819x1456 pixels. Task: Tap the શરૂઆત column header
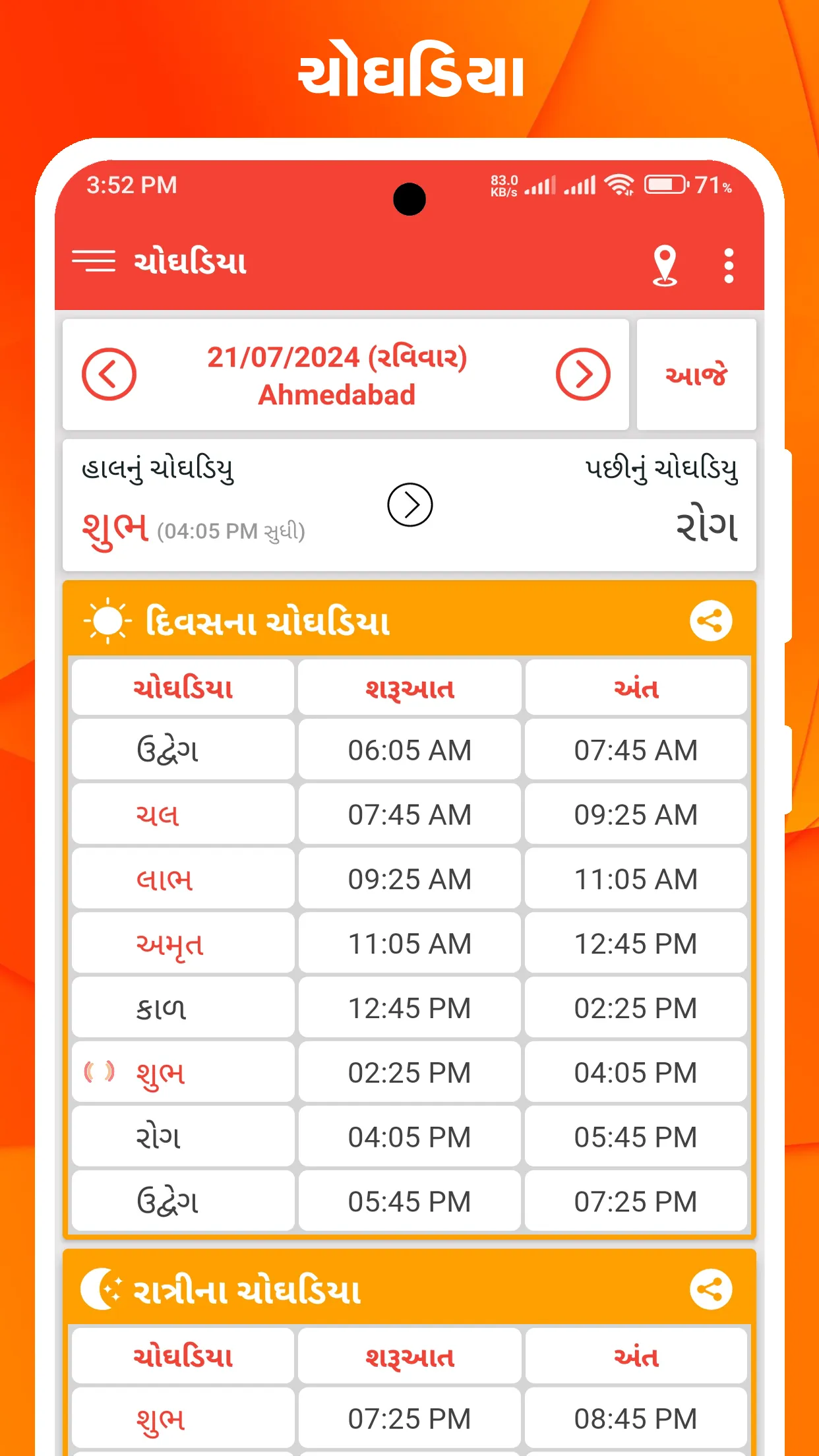tap(409, 688)
